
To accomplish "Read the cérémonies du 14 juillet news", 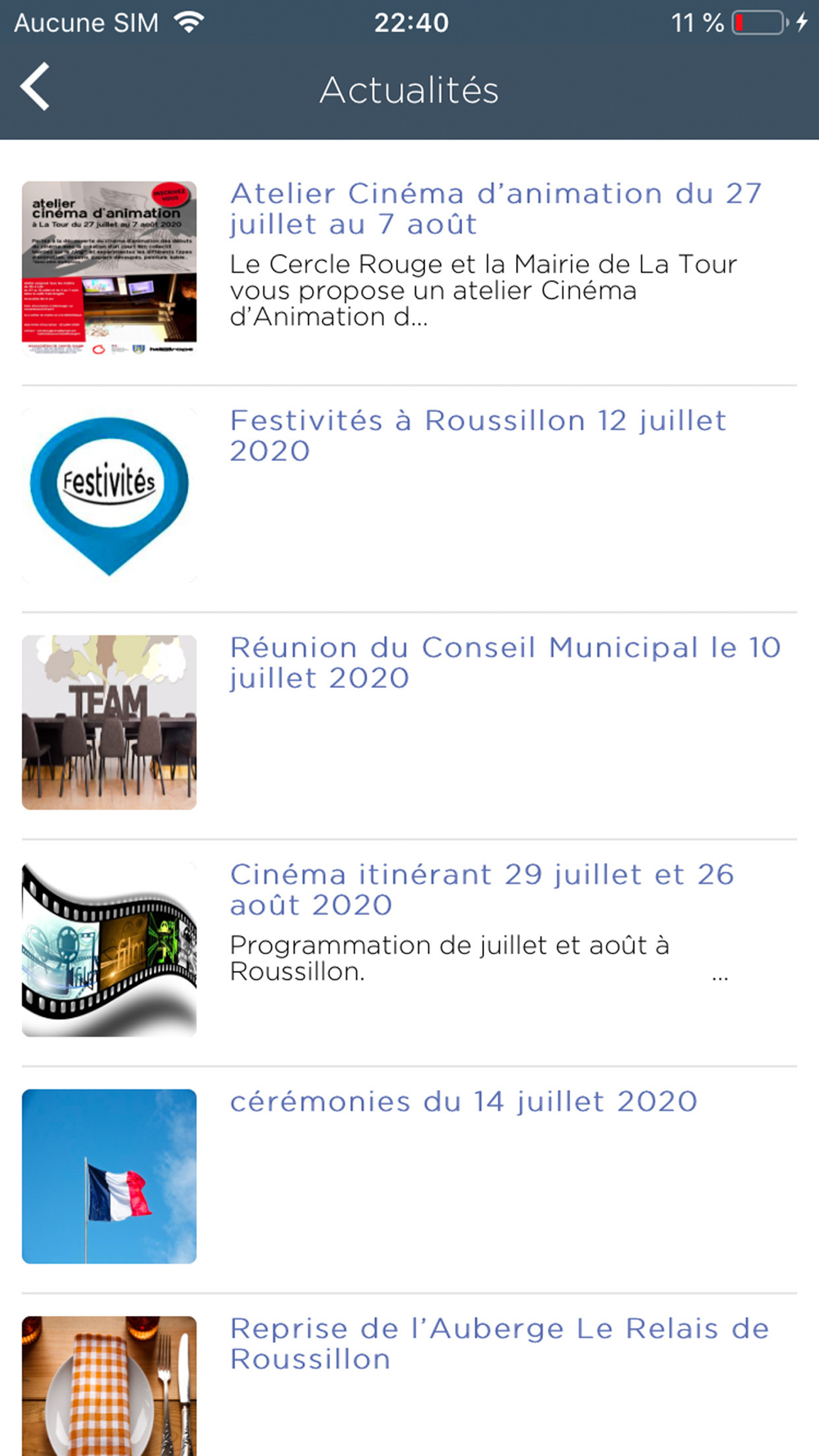I will pos(463,1102).
